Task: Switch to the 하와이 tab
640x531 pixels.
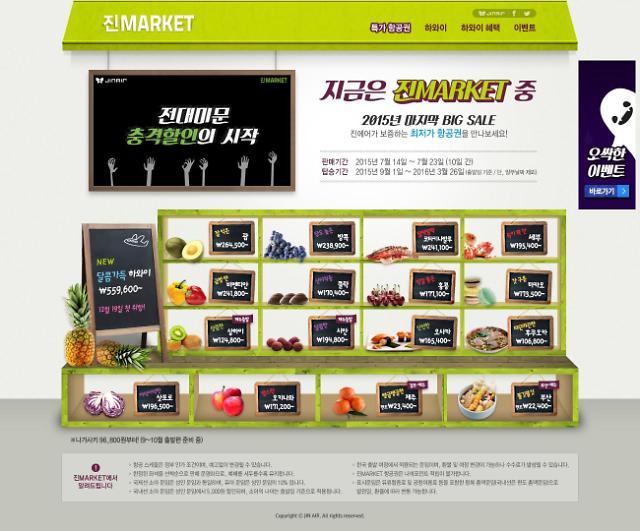Action: tap(436, 28)
